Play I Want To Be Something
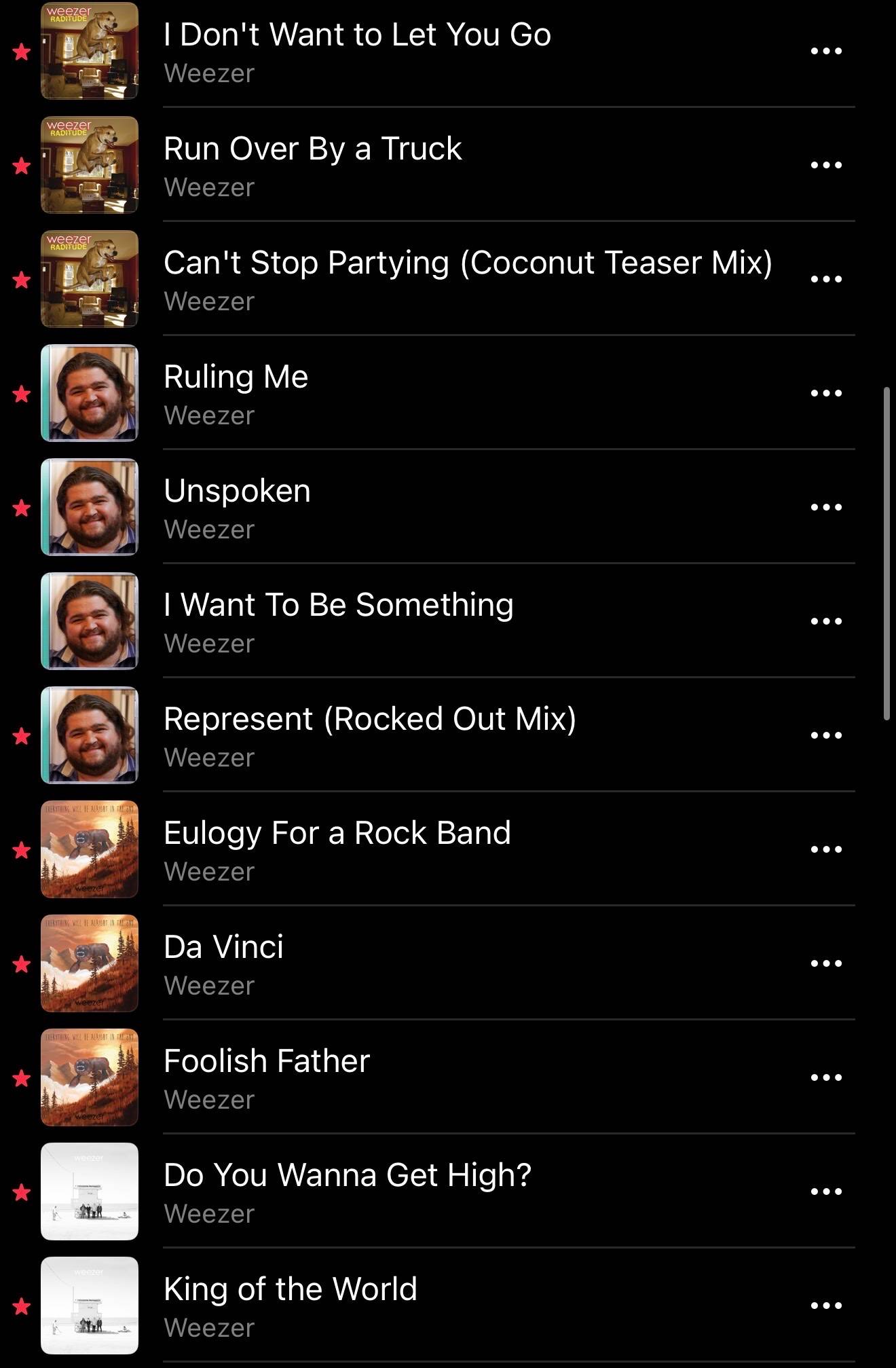The image size is (896, 1368). click(338, 606)
